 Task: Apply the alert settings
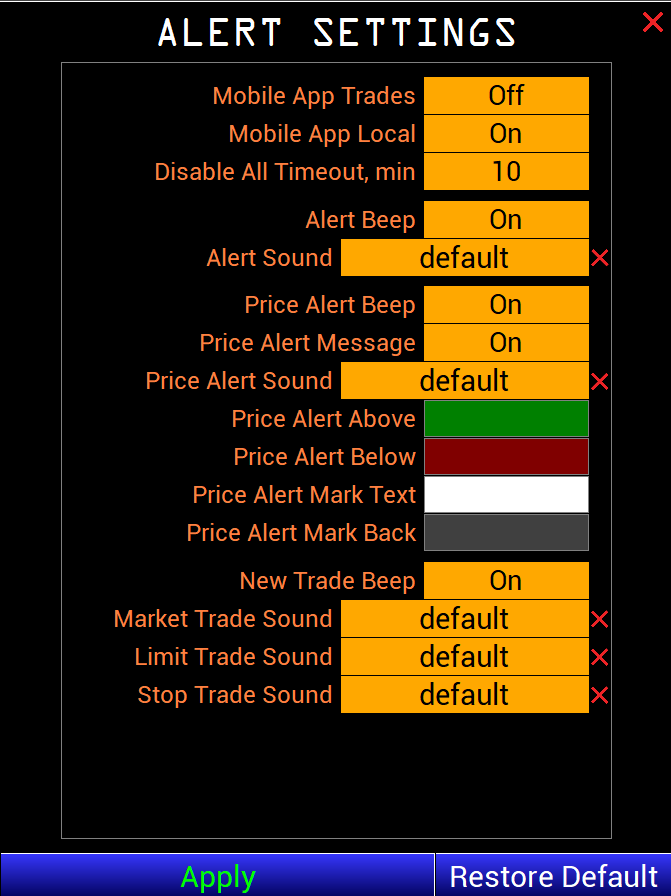pos(218,876)
